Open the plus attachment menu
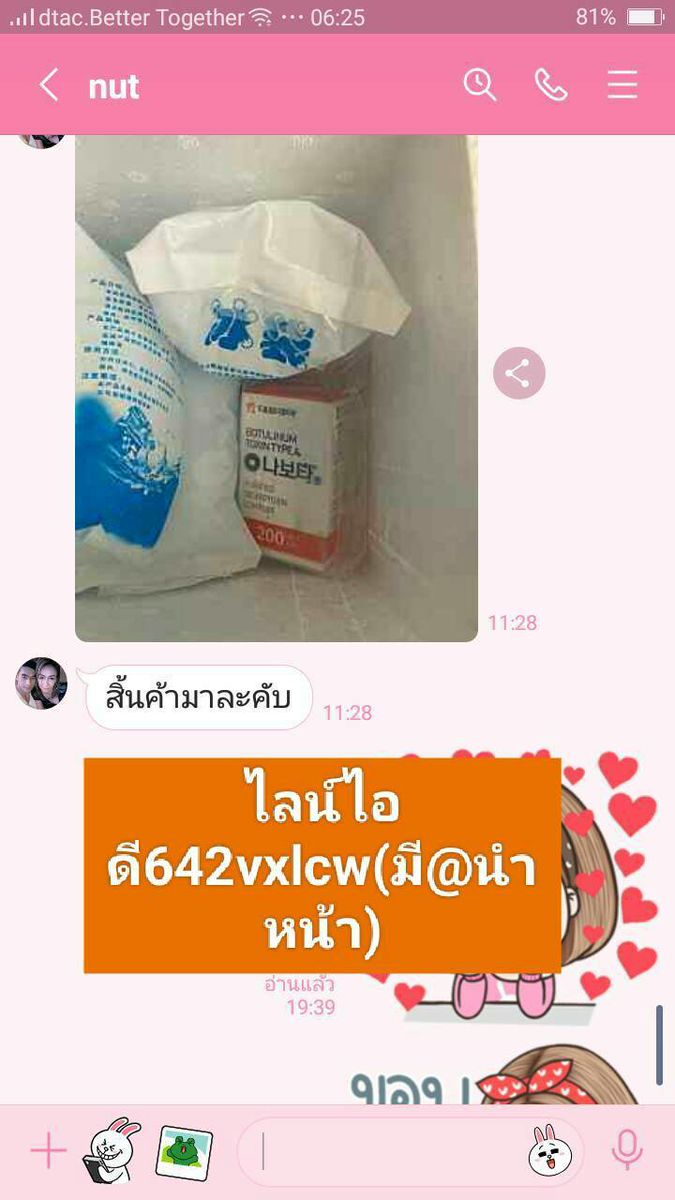Screen dimensions: 675x1200 48,1152
